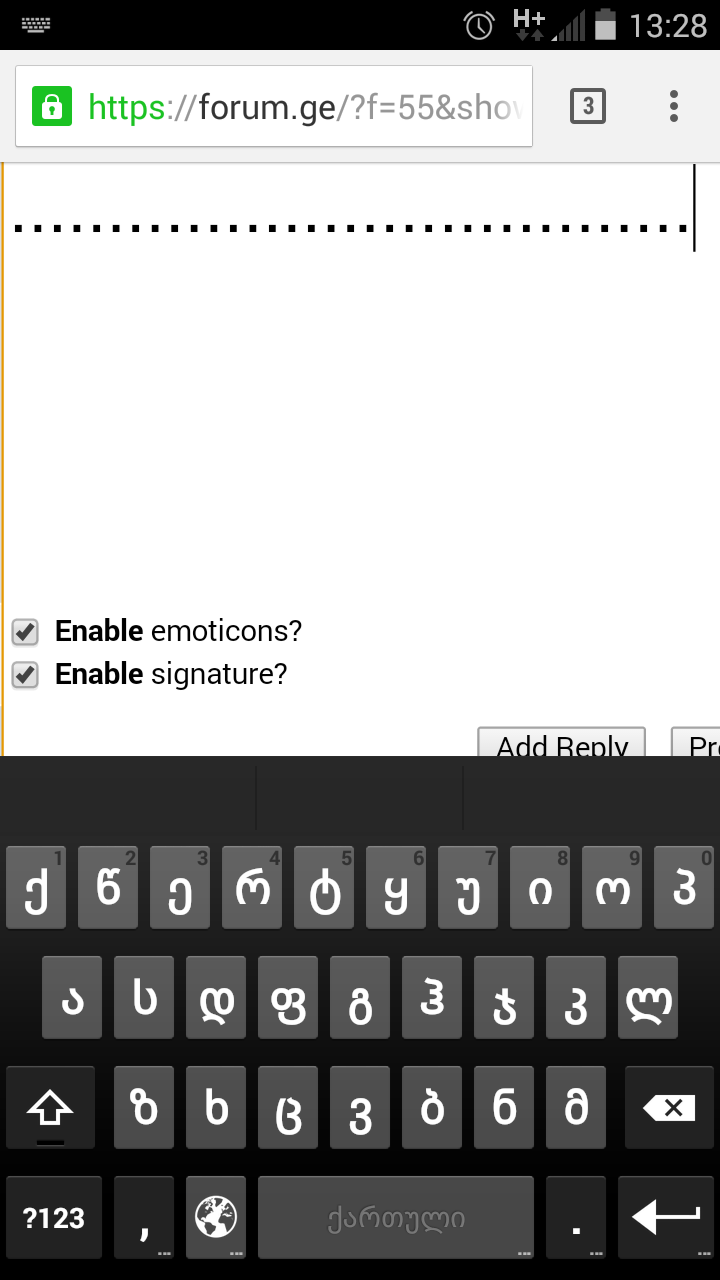Uncheck the Enable emoticons checkbox

point(25,632)
